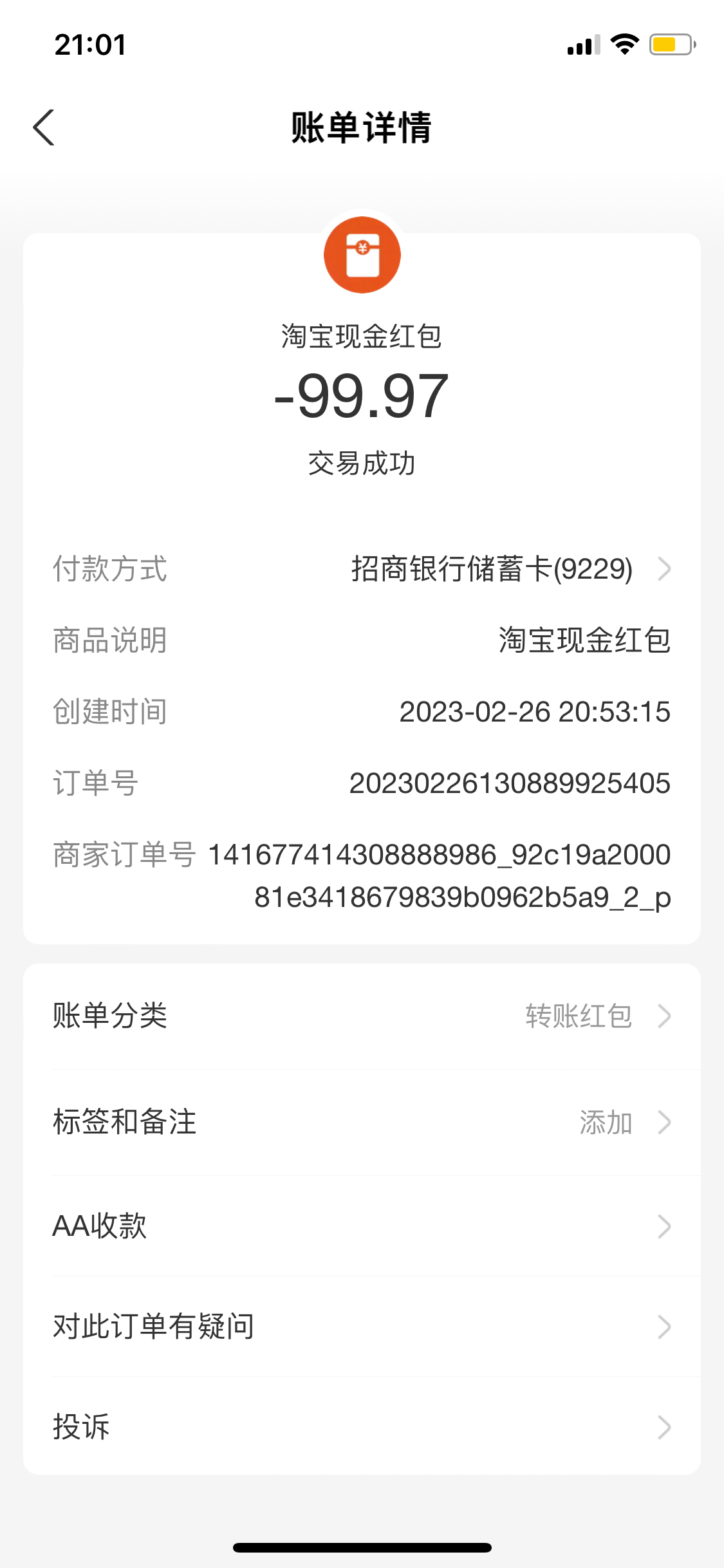The width and height of the screenshot is (724, 1568).
Task: Go back from the 账单详情 page
Action: (x=44, y=127)
